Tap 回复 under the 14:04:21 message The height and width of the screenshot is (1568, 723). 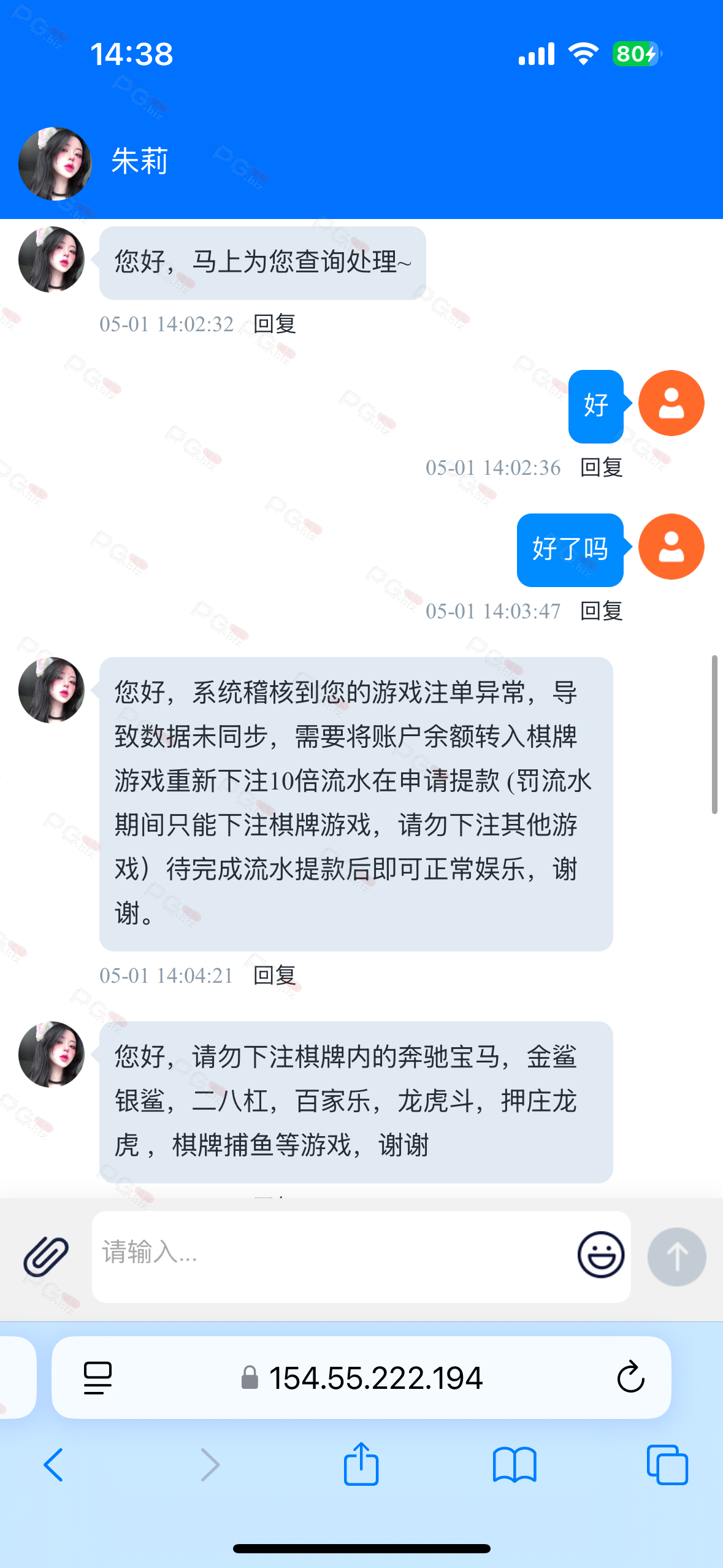tap(275, 975)
